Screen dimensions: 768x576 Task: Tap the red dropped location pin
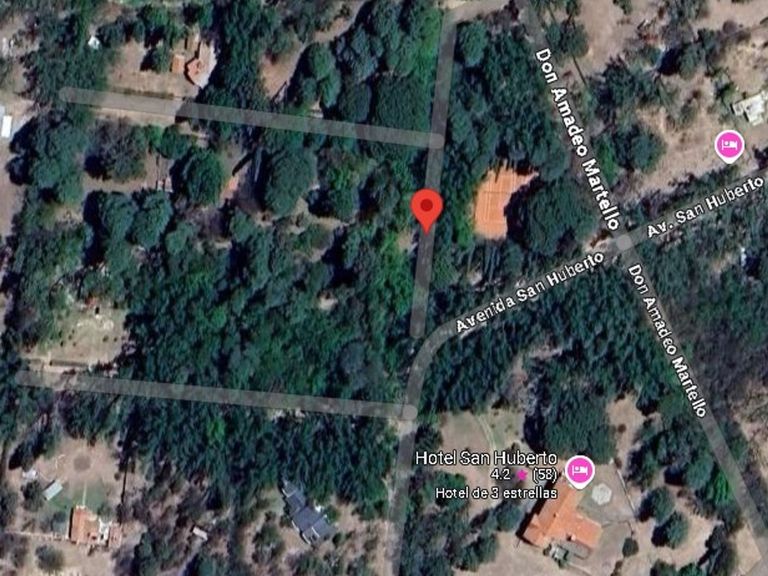click(x=427, y=211)
